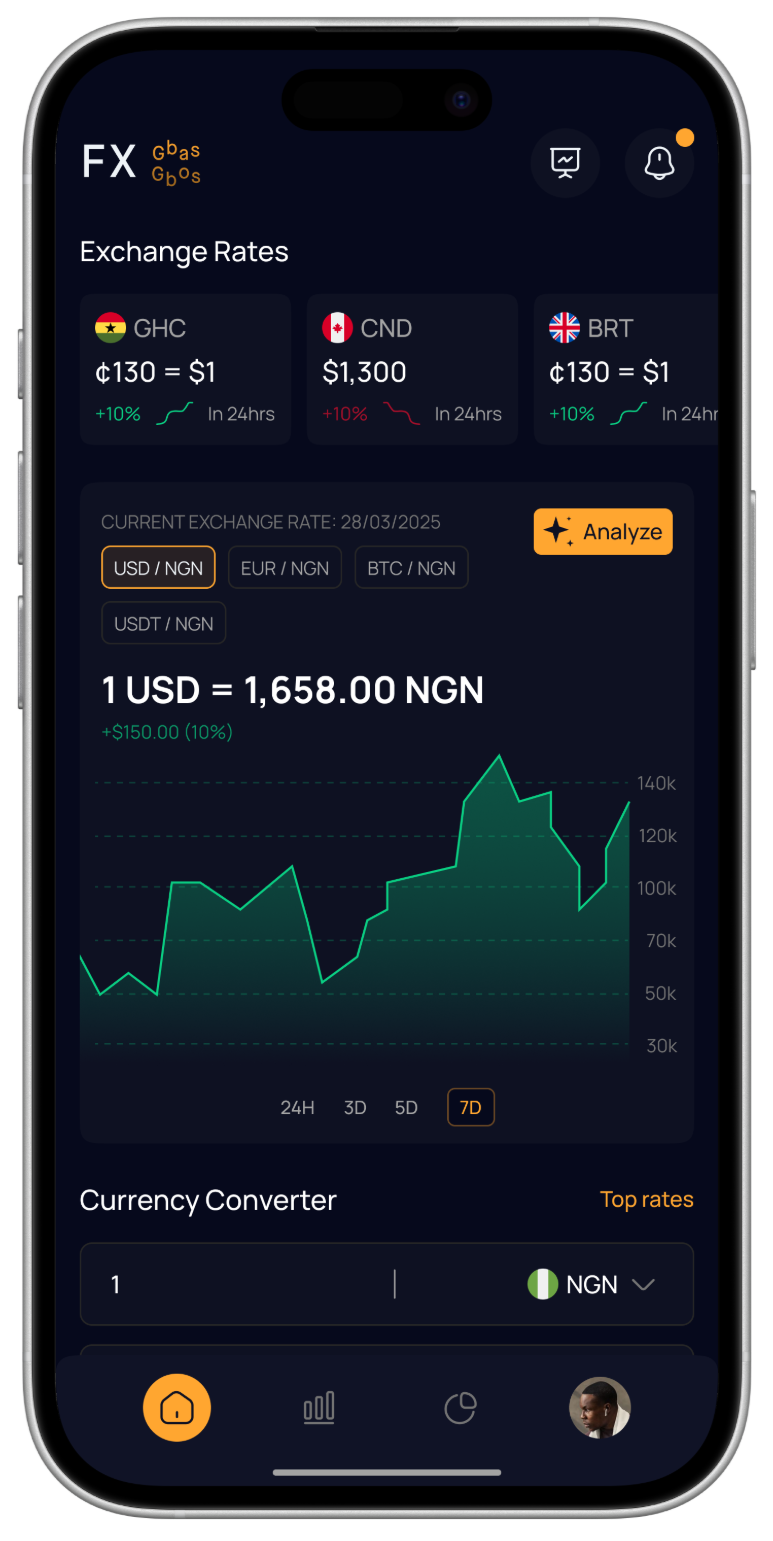The width and height of the screenshot is (773, 1541).
Task: Go to the Home tab
Action: (177, 1408)
